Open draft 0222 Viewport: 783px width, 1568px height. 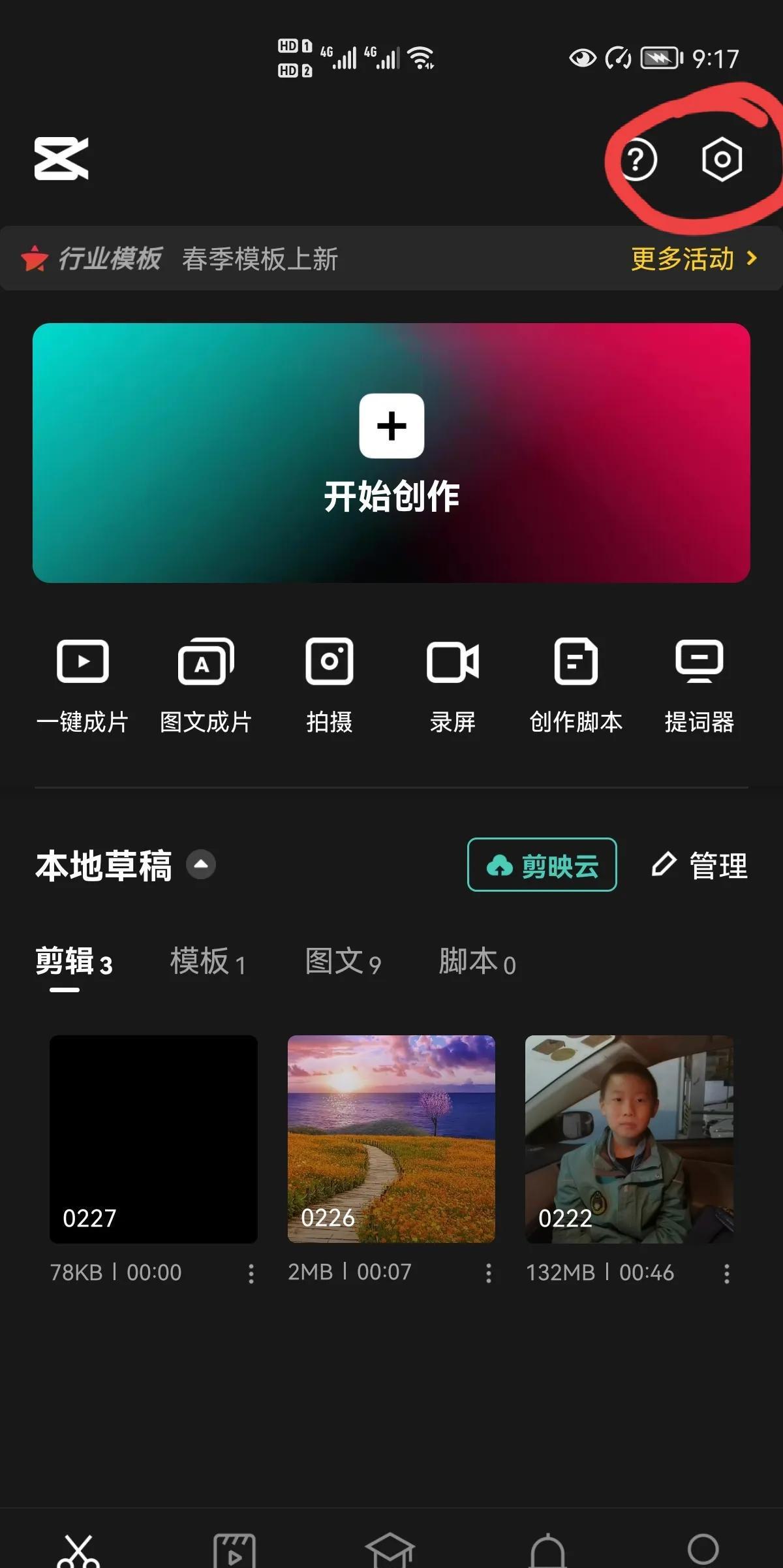pyautogui.click(x=629, y=1138)
